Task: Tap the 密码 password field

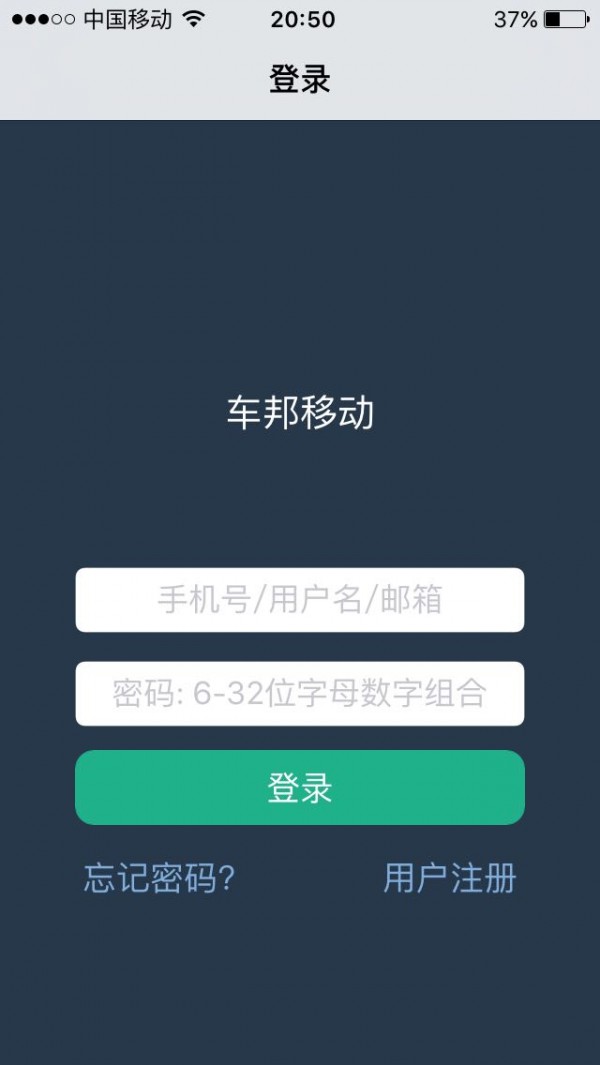Action: [x=300, y=693]
